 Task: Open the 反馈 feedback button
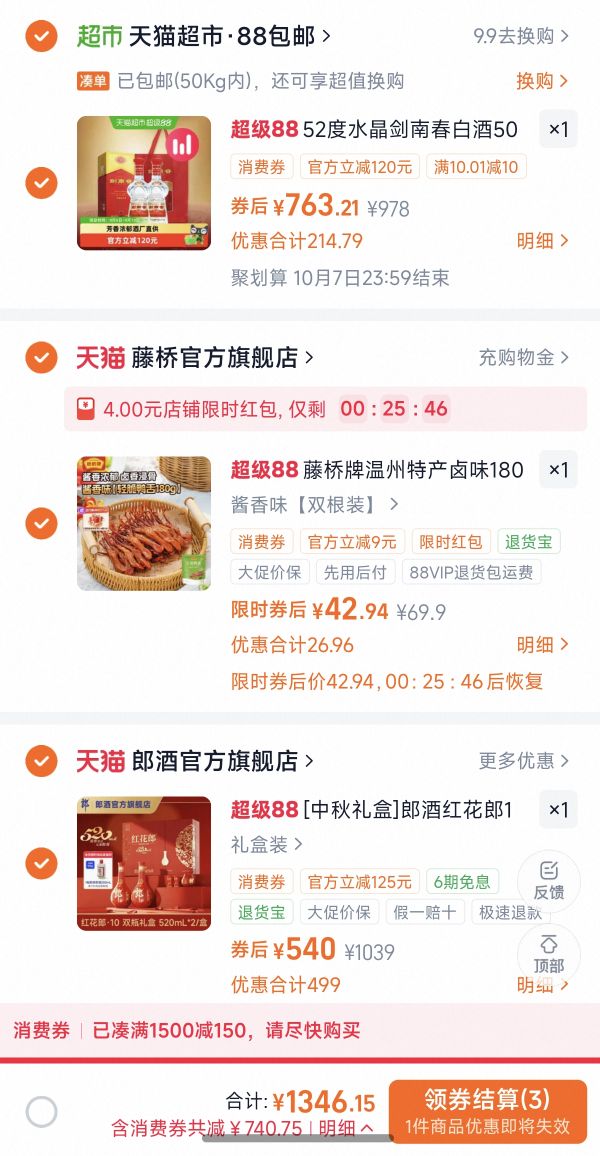(x=549, y=881)
